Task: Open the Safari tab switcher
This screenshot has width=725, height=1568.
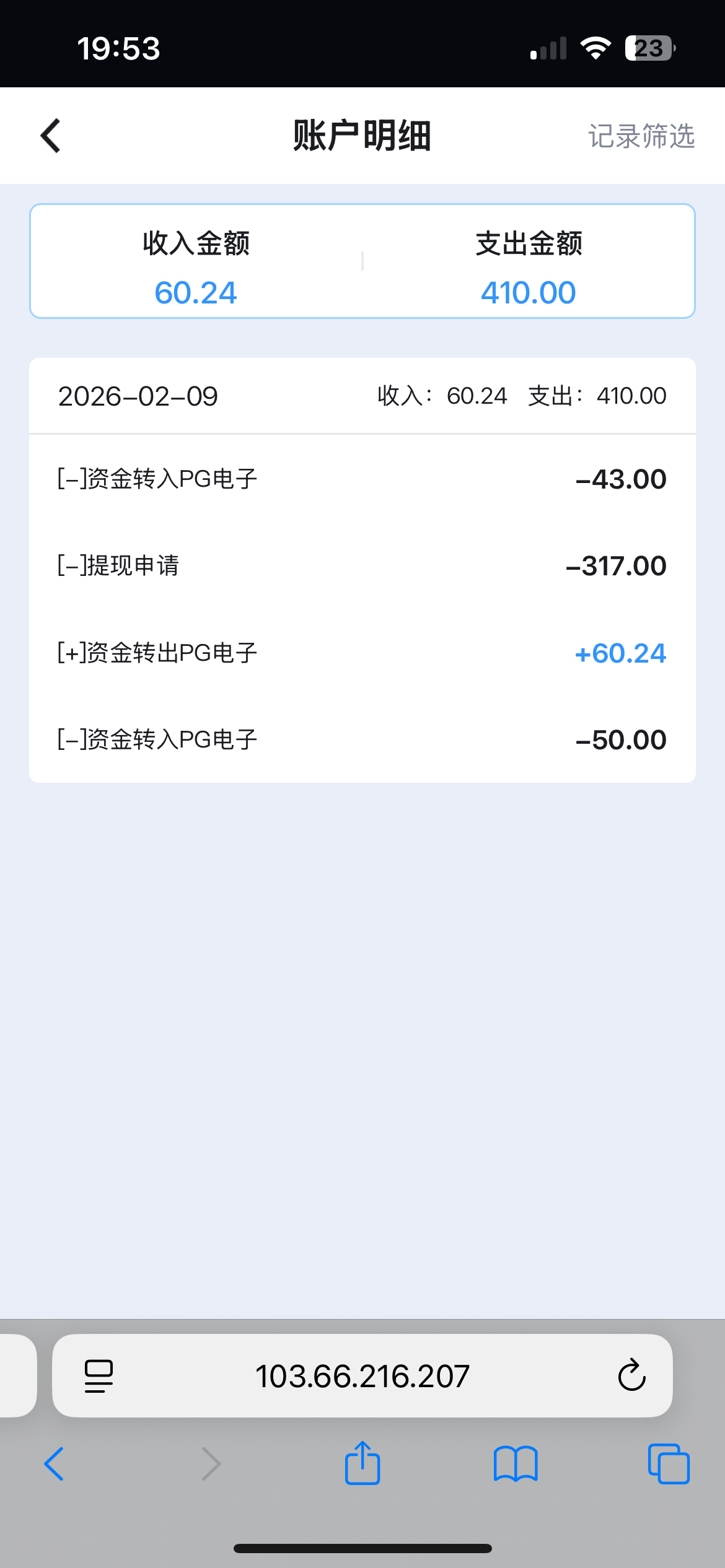Action: [x=668, y=1465]
